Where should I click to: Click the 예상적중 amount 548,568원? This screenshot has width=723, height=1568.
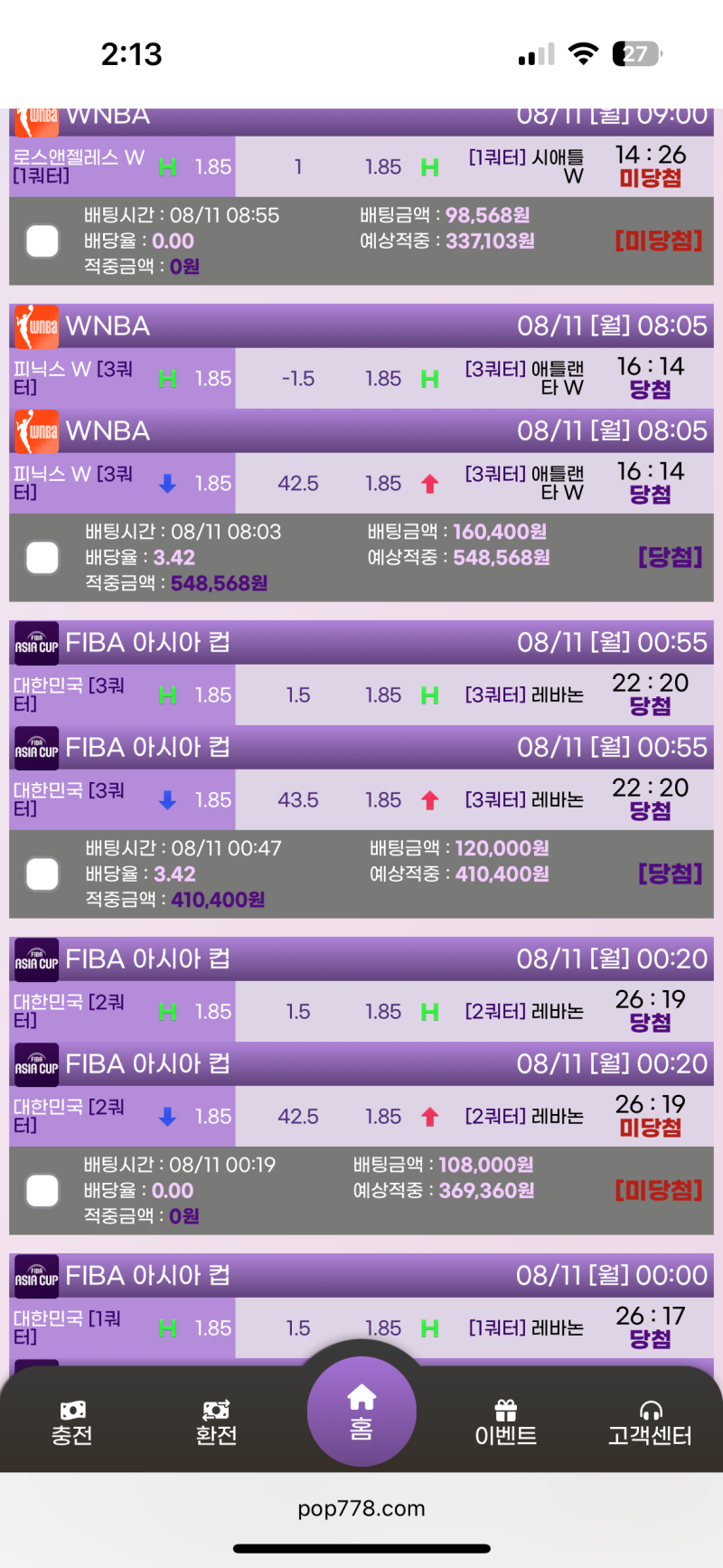(500, 558)
